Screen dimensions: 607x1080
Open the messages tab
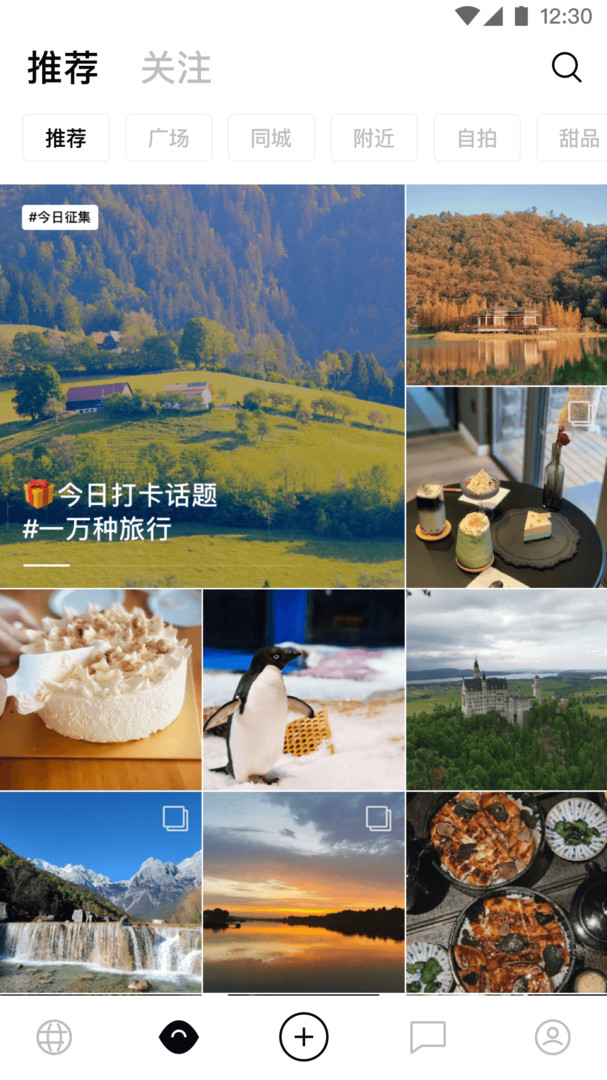pos(428,1037)
